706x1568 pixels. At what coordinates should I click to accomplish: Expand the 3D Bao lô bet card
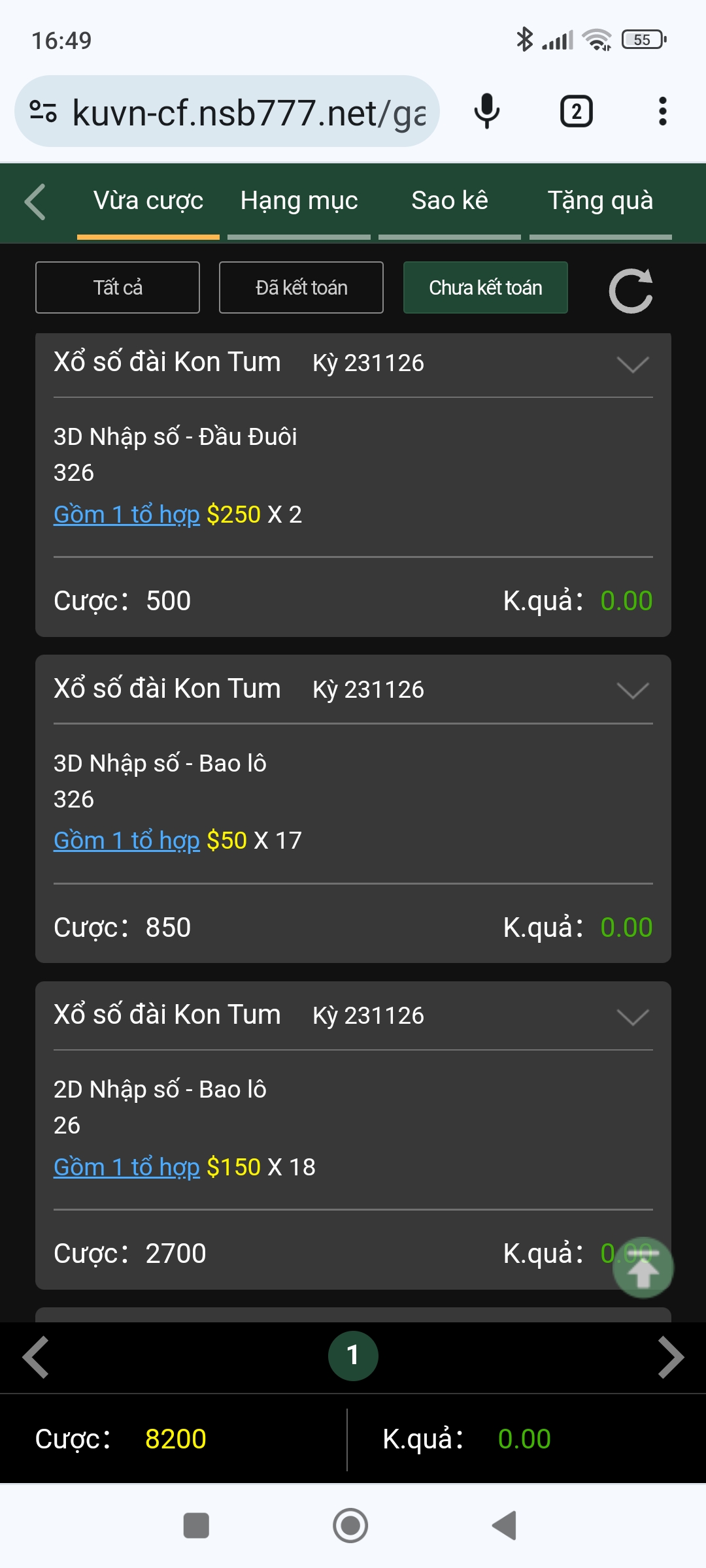[632, 691]
